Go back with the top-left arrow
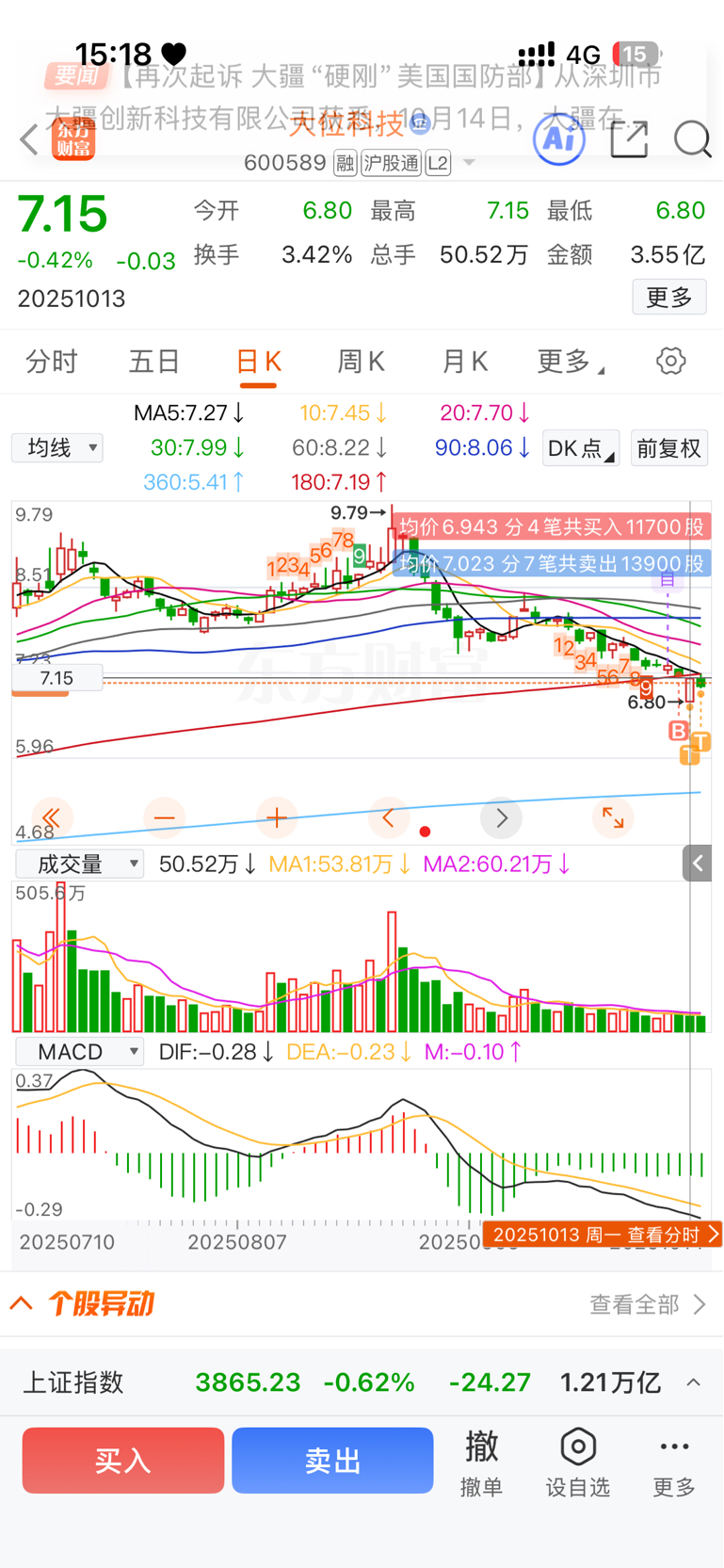This screenshot has width=724, height=1568. click(28, 139)
